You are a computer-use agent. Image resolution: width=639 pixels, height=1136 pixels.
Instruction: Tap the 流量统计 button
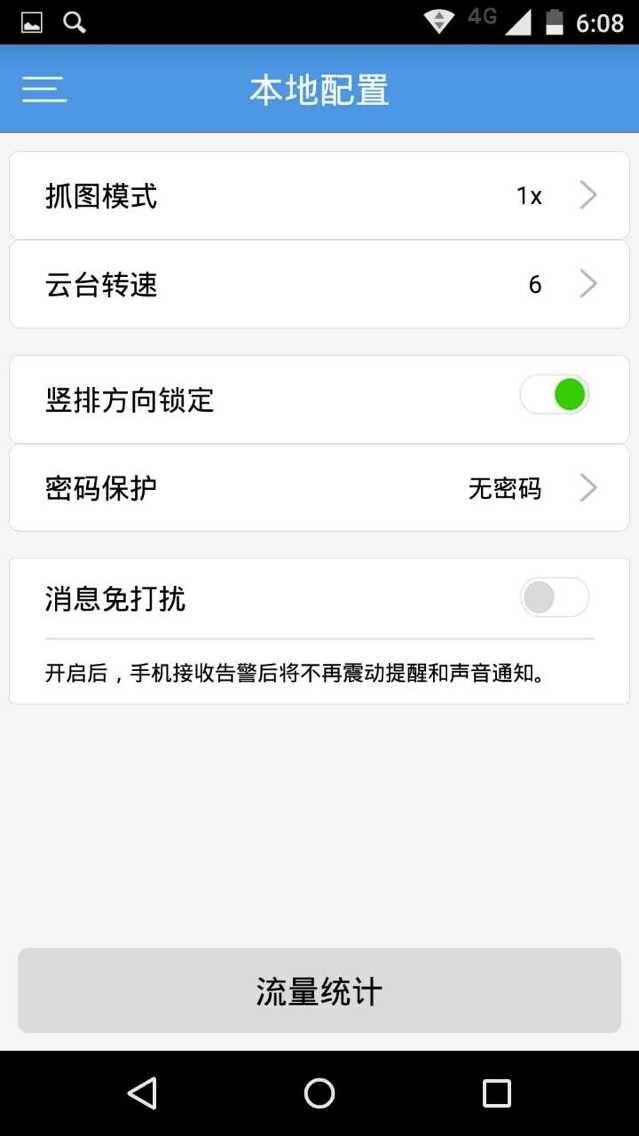319,991
